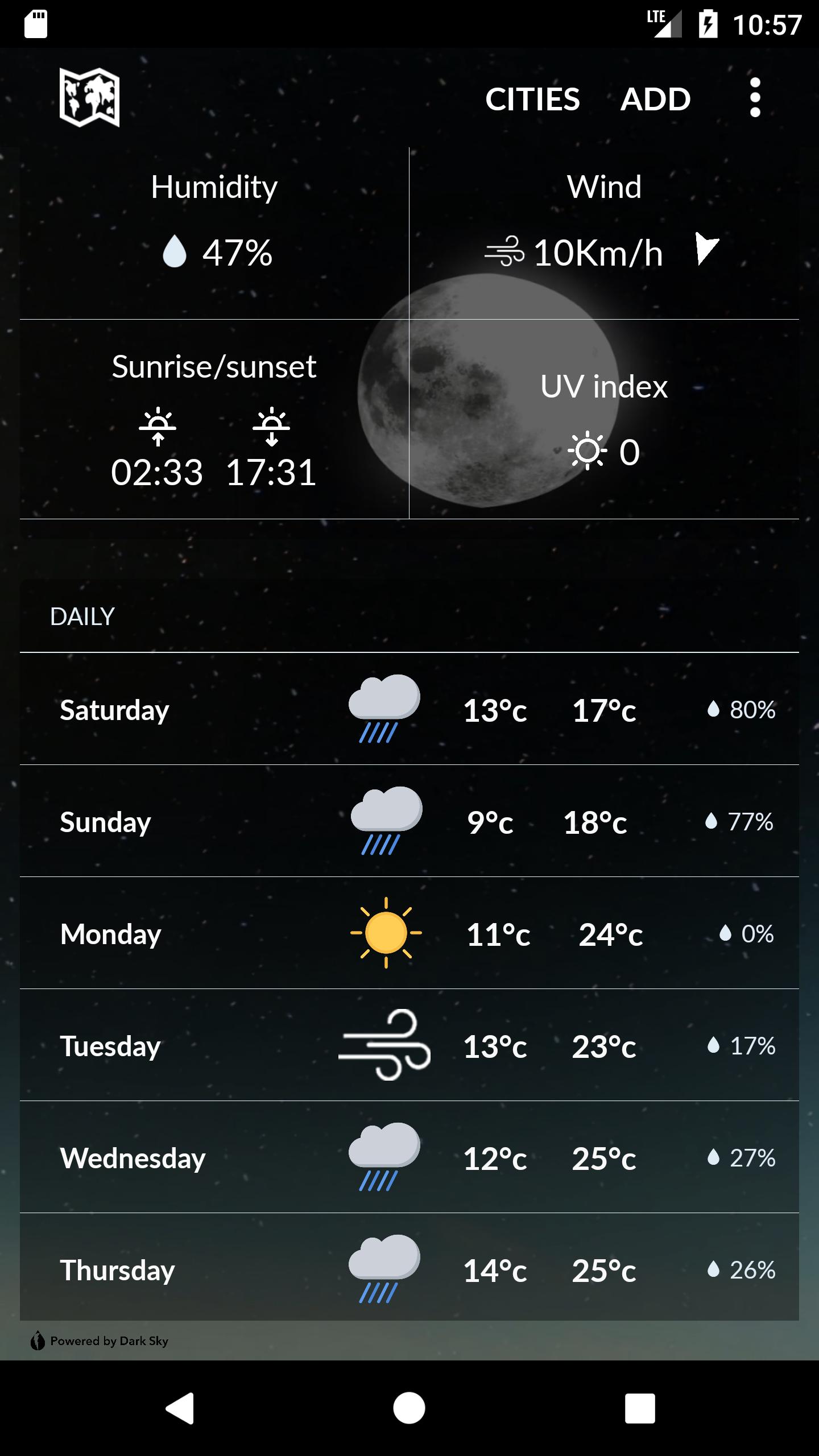Viewport: 819px width, 1456px height.
Task: Open the CITIES list
Action: (532, 99)
